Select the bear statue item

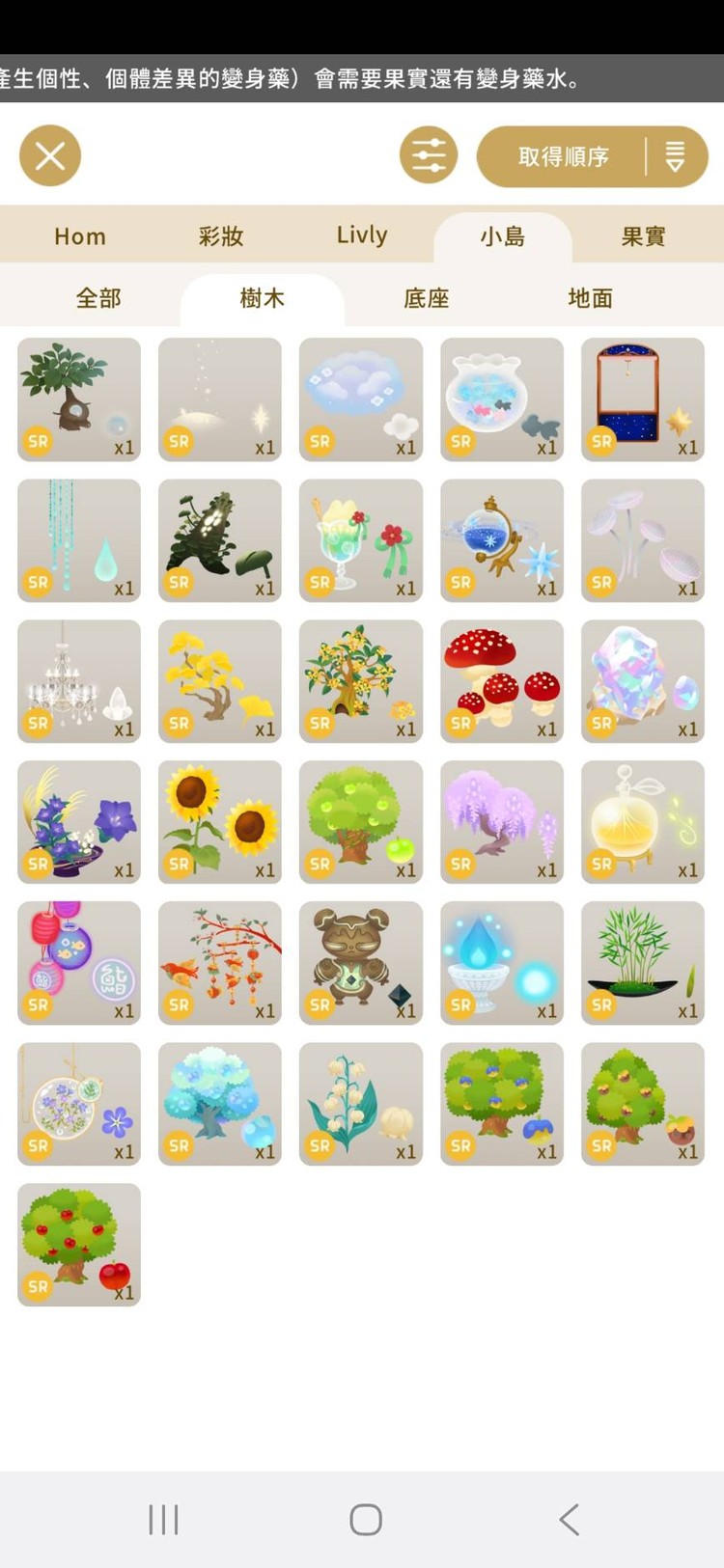click(361, 962)
